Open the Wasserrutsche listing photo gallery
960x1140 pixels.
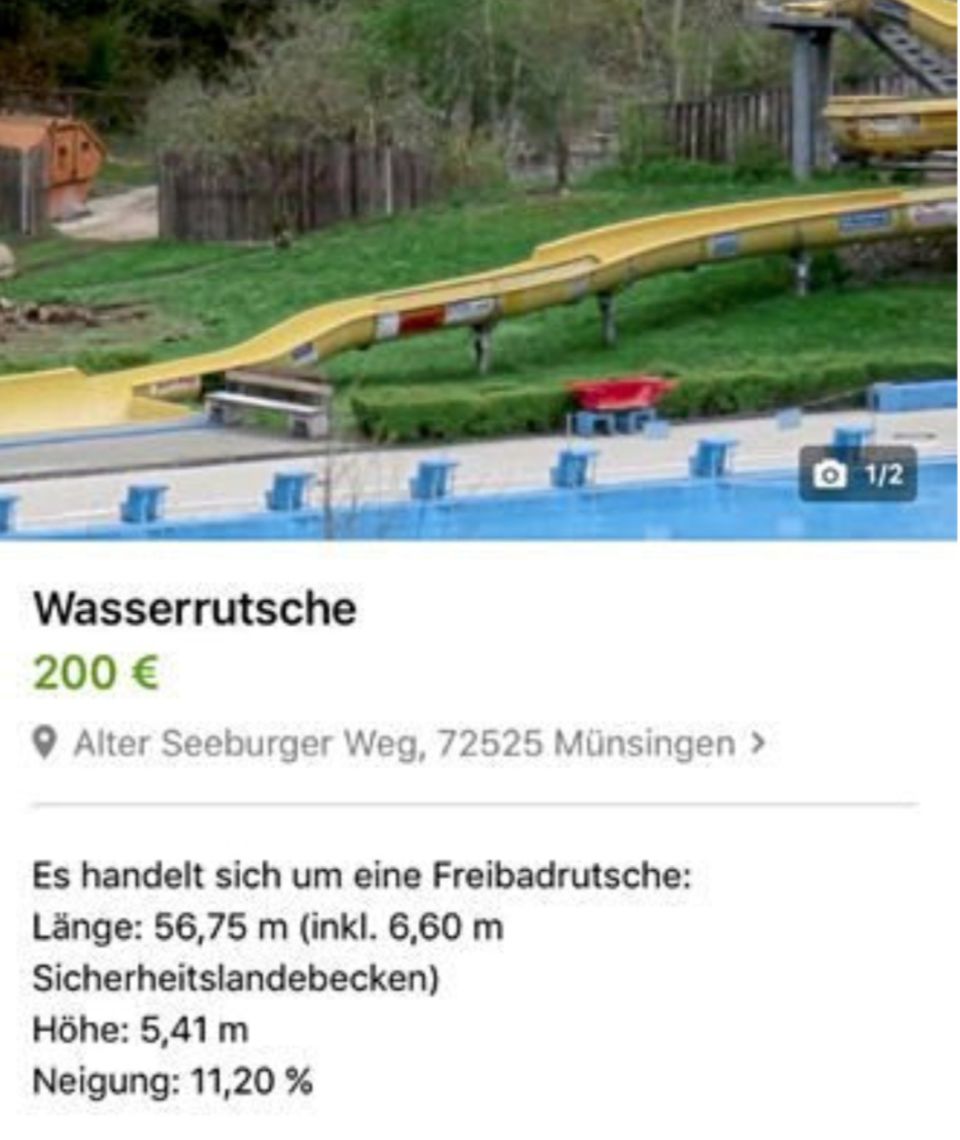click(x=478, y=270)
